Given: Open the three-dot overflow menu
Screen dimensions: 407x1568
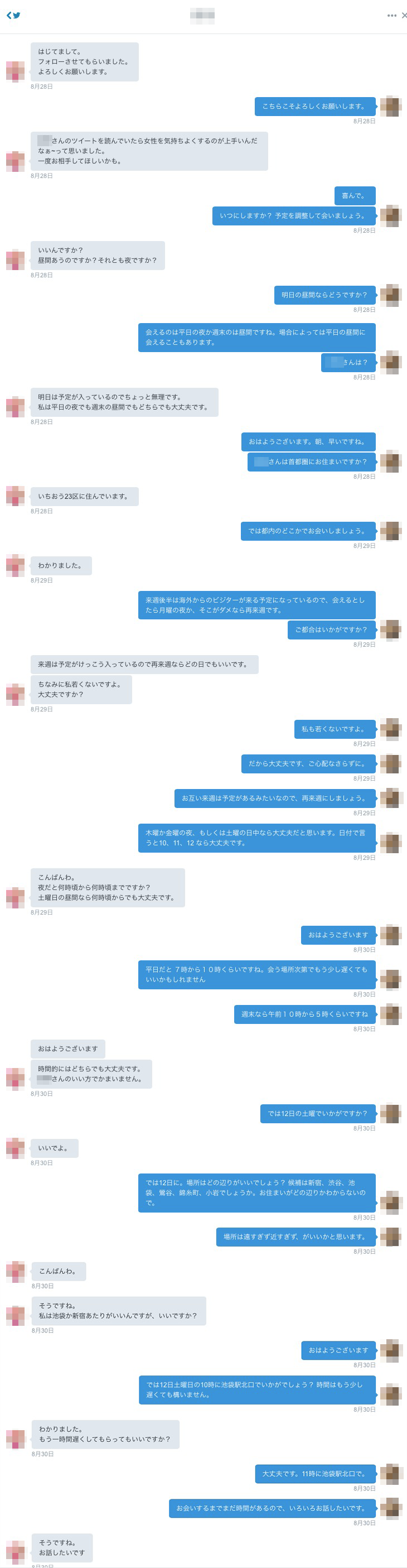Looking at the screenshot, I should tap(391, 16).
